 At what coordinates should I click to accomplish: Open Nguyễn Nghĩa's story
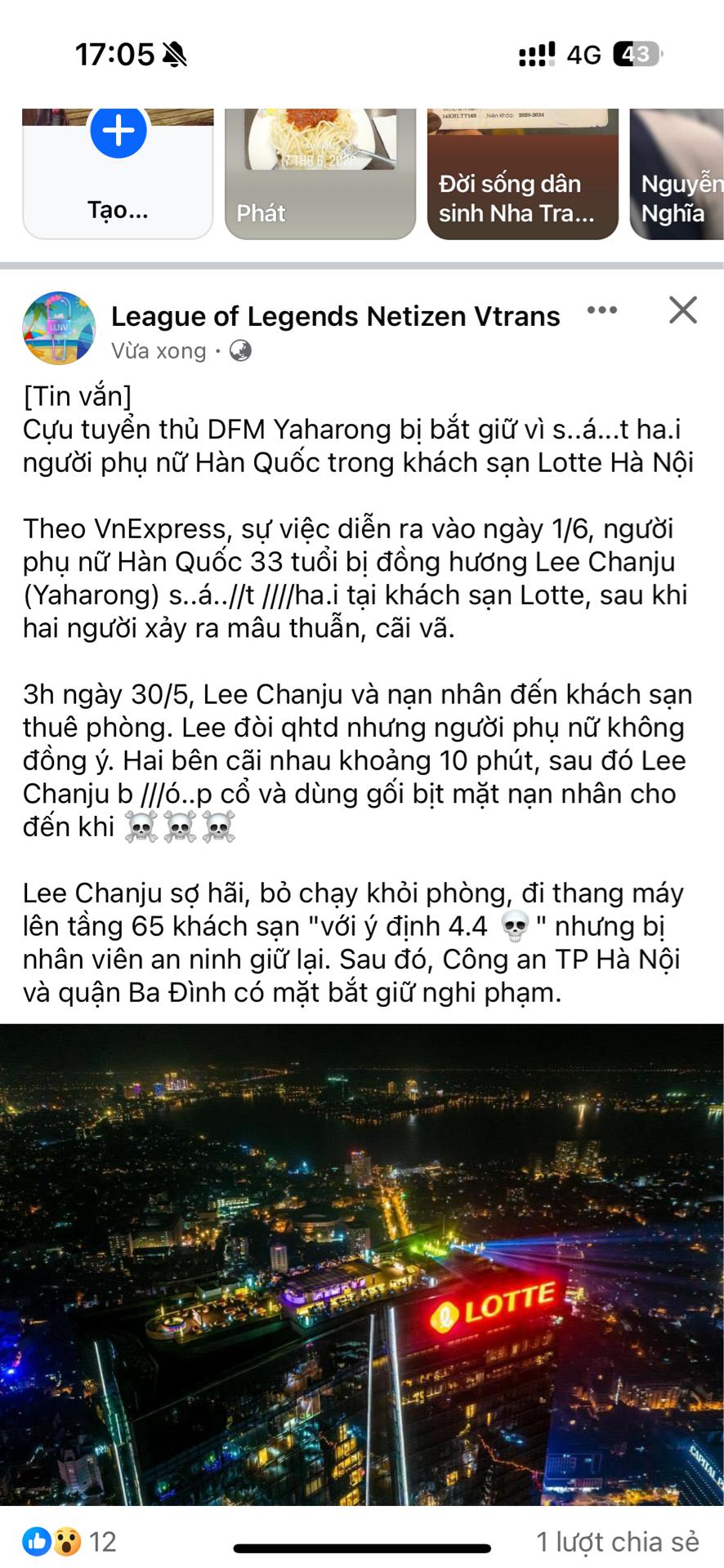coord(677,174)
